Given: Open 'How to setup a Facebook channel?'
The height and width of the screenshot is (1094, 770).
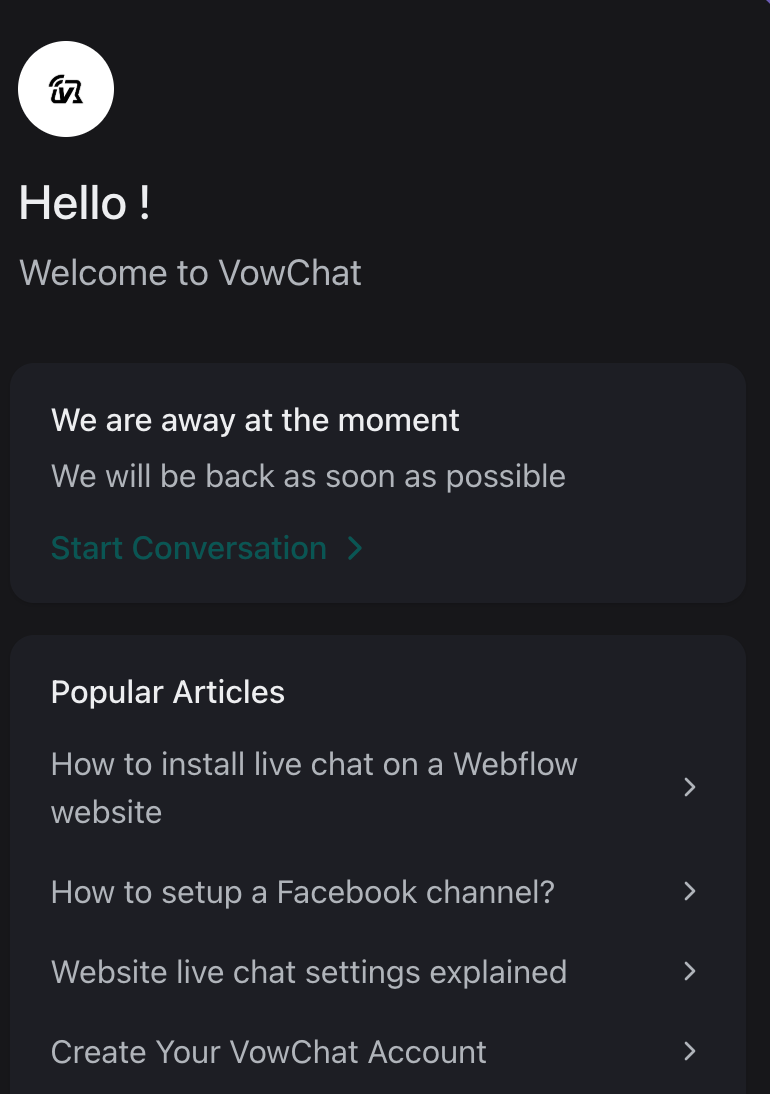Looking at the screenshot, I should click(x=302, y=891).
